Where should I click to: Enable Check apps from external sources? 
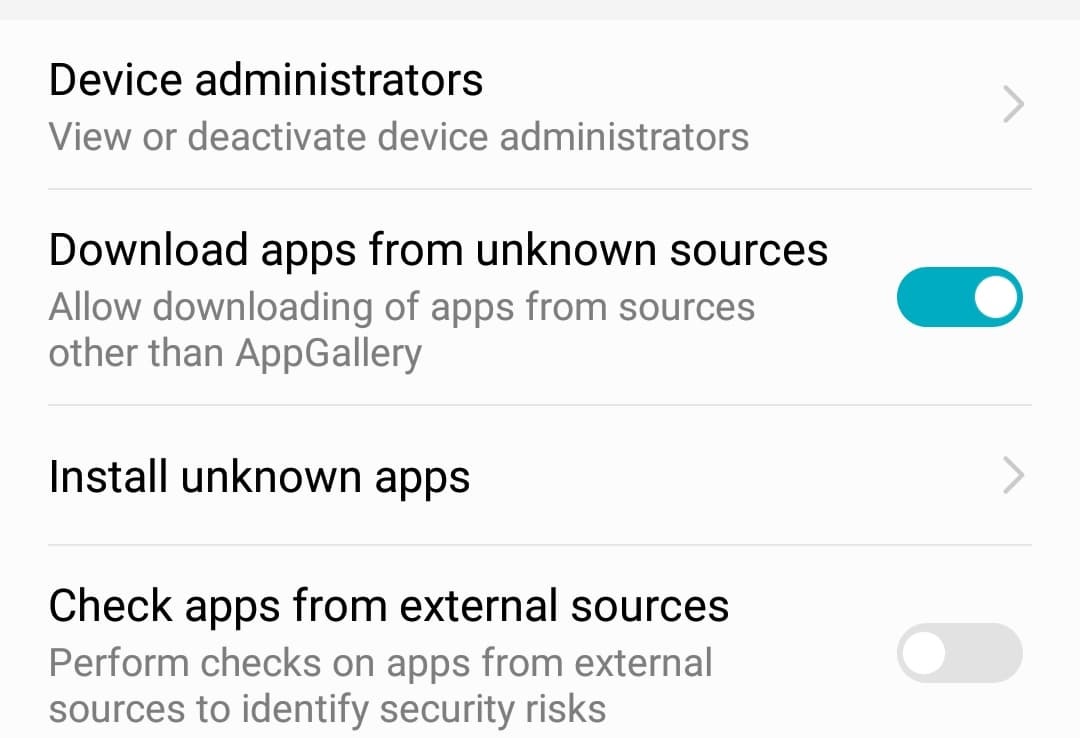click(959, 654)
